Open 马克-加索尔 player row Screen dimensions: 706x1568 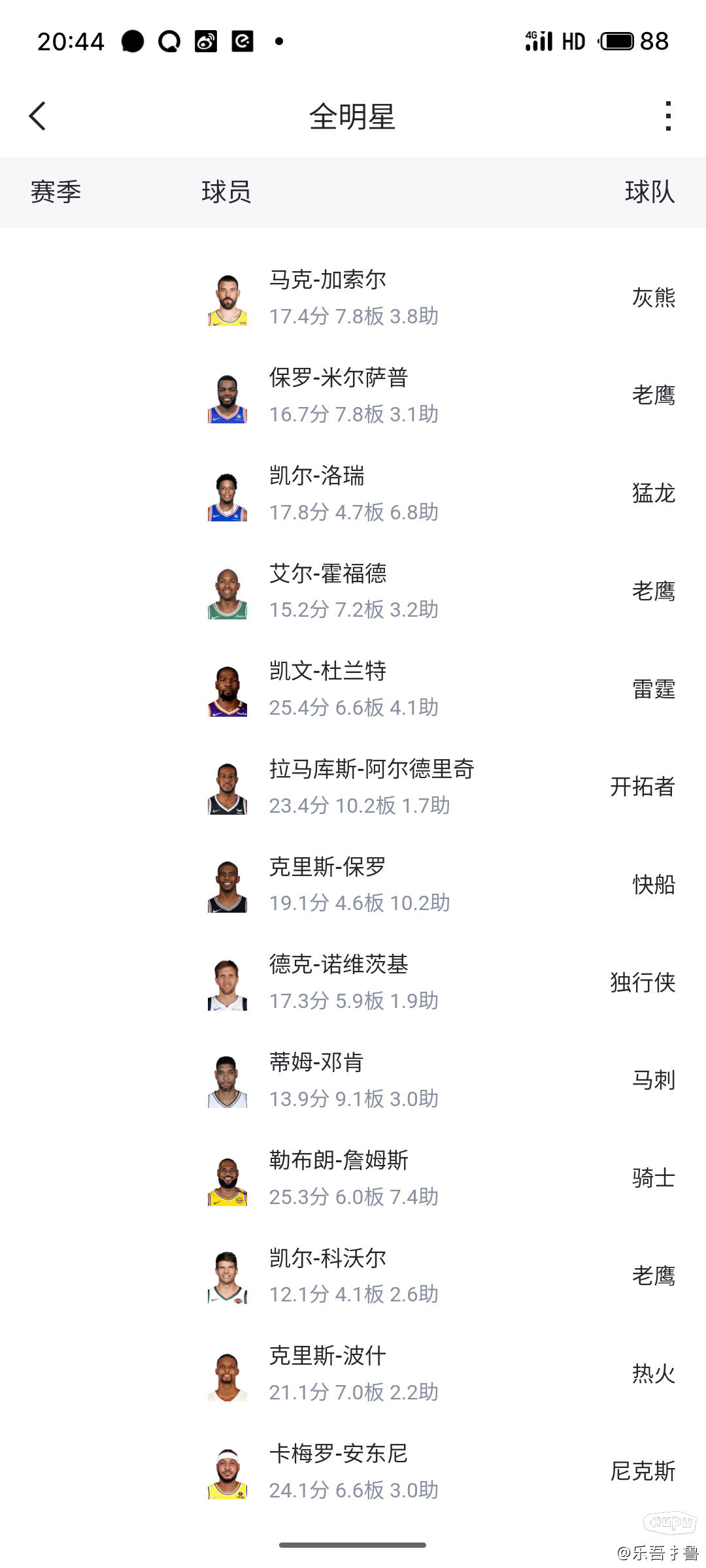pos(353,298)
